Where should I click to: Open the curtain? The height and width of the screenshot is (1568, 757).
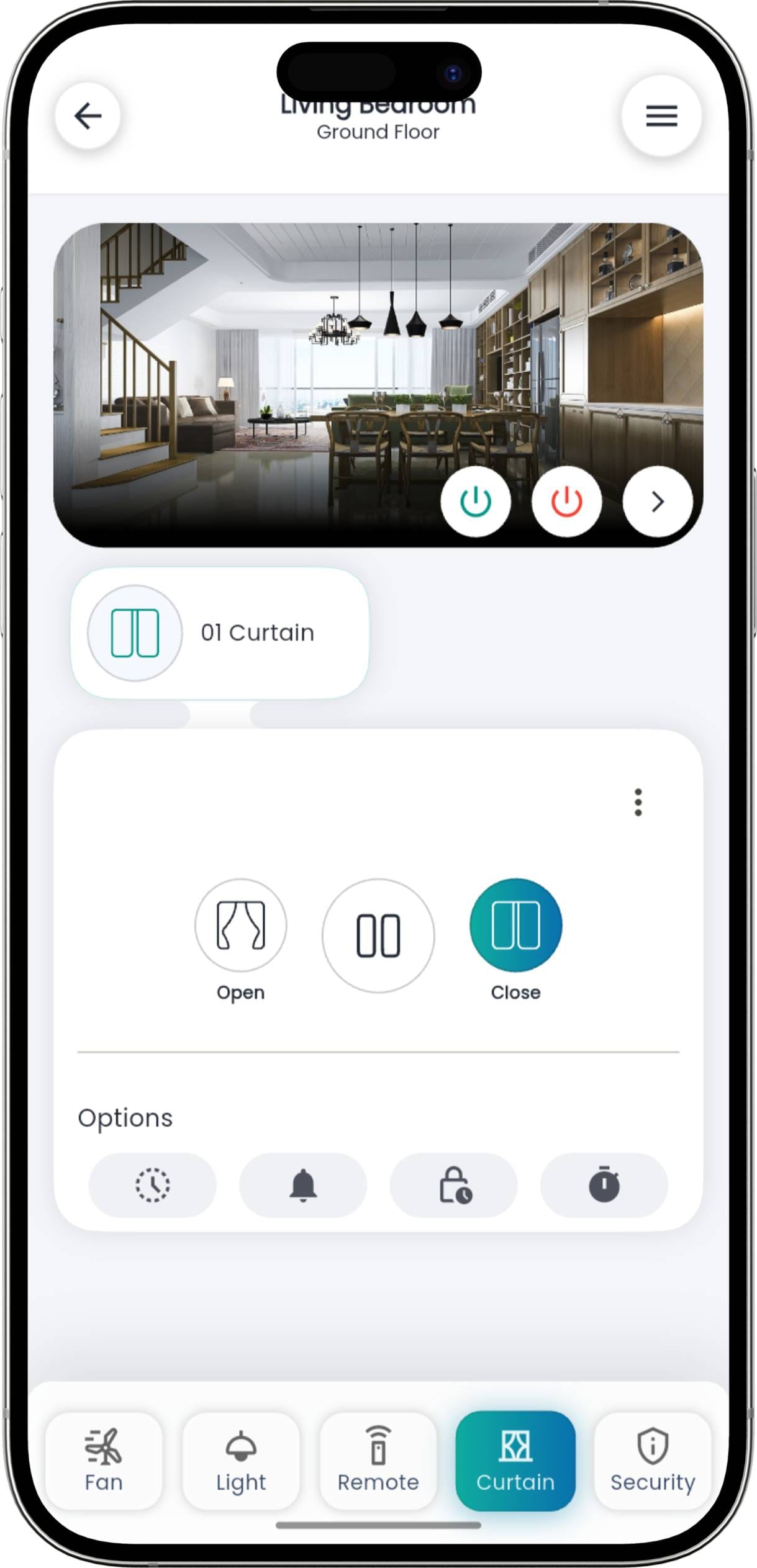click(x=240, y=925)
